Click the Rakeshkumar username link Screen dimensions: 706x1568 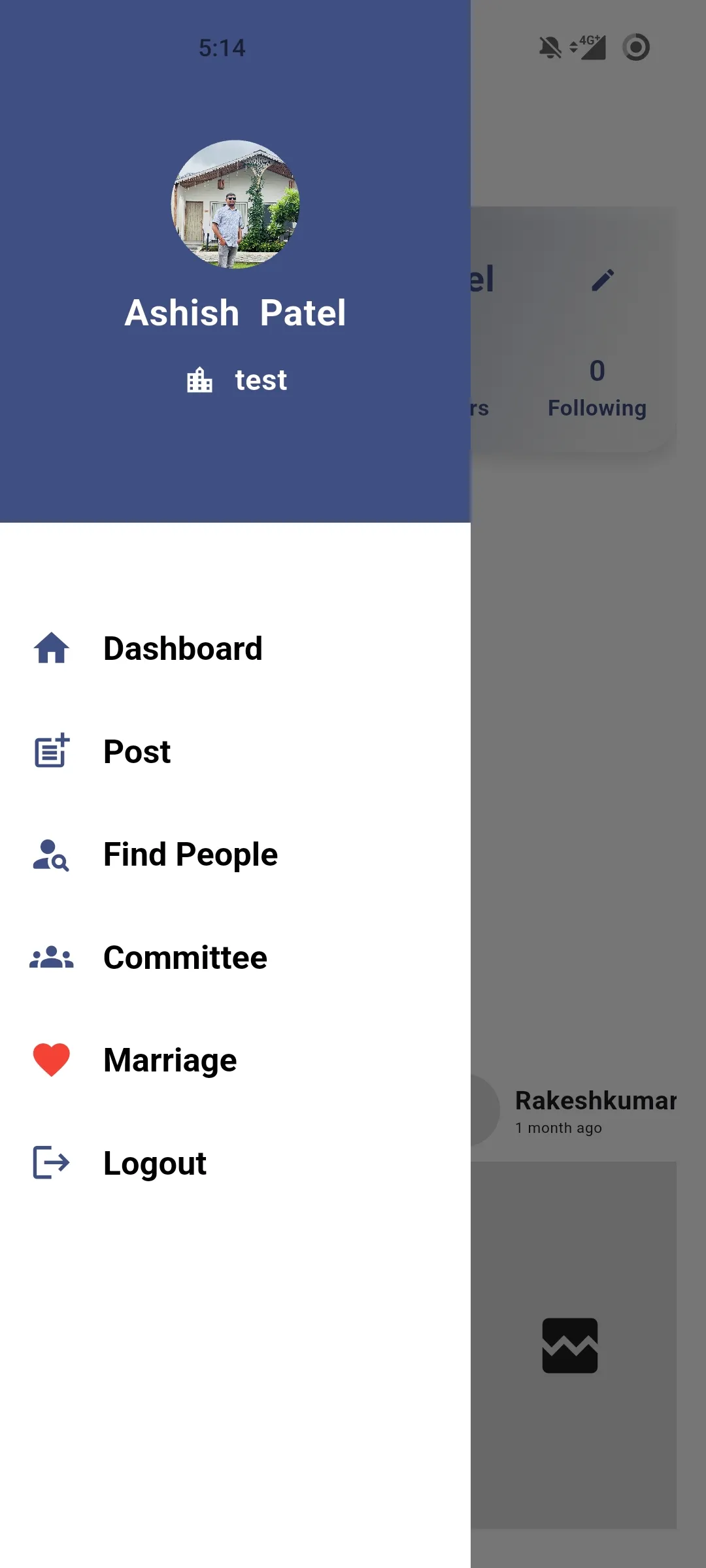point(596,1101)
